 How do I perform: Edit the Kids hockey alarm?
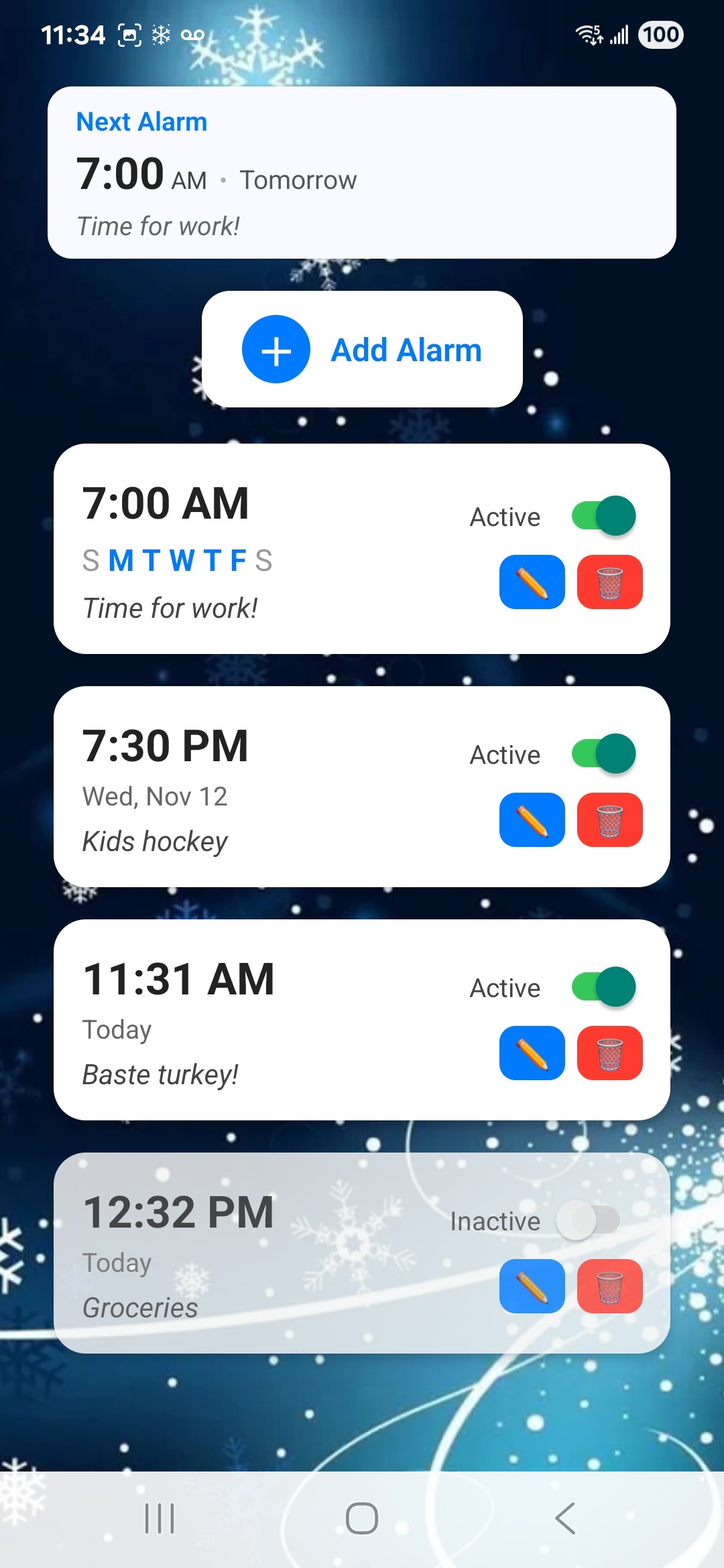click(532, 820)
